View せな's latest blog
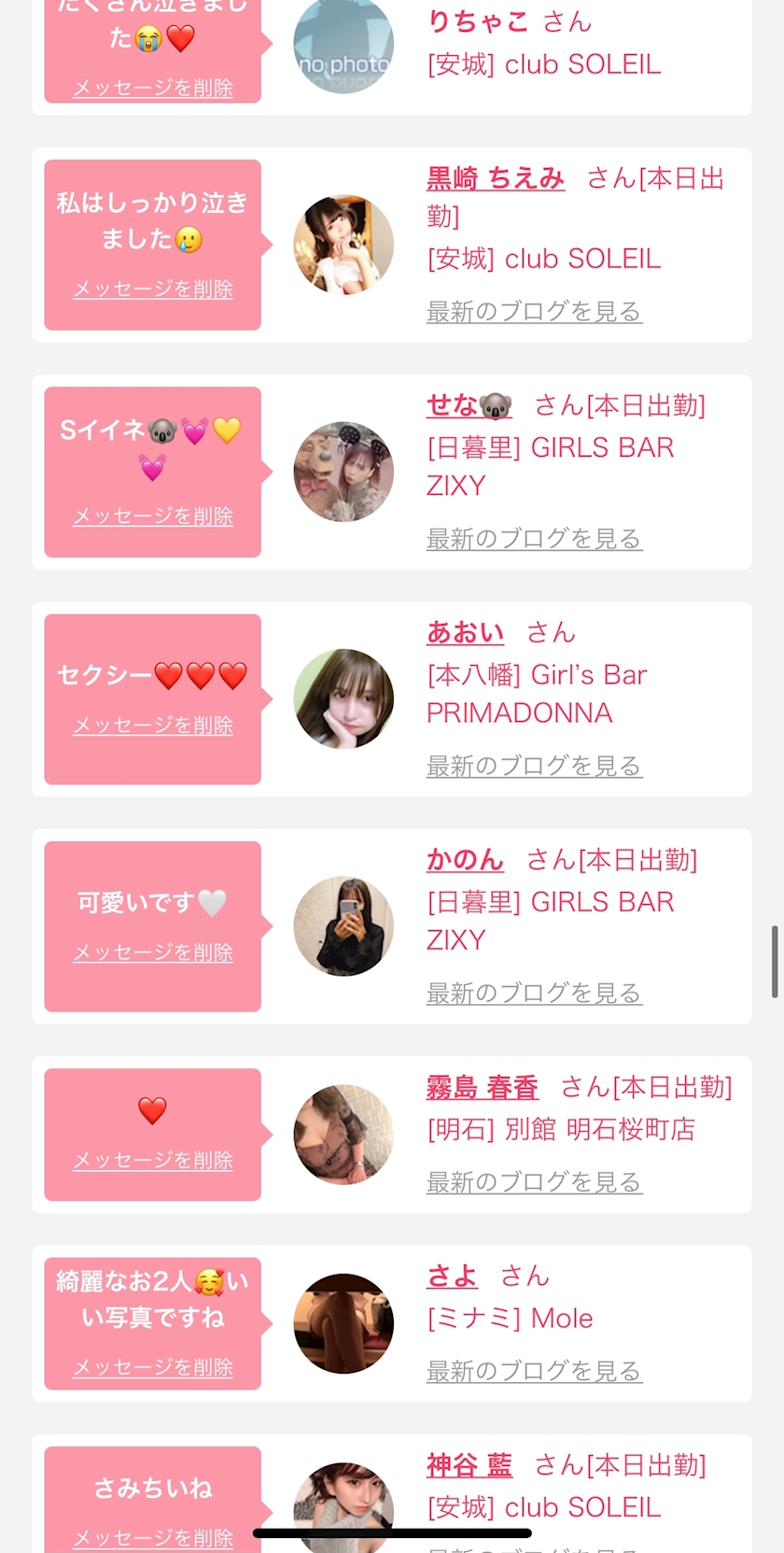 [x=534, y=538]
